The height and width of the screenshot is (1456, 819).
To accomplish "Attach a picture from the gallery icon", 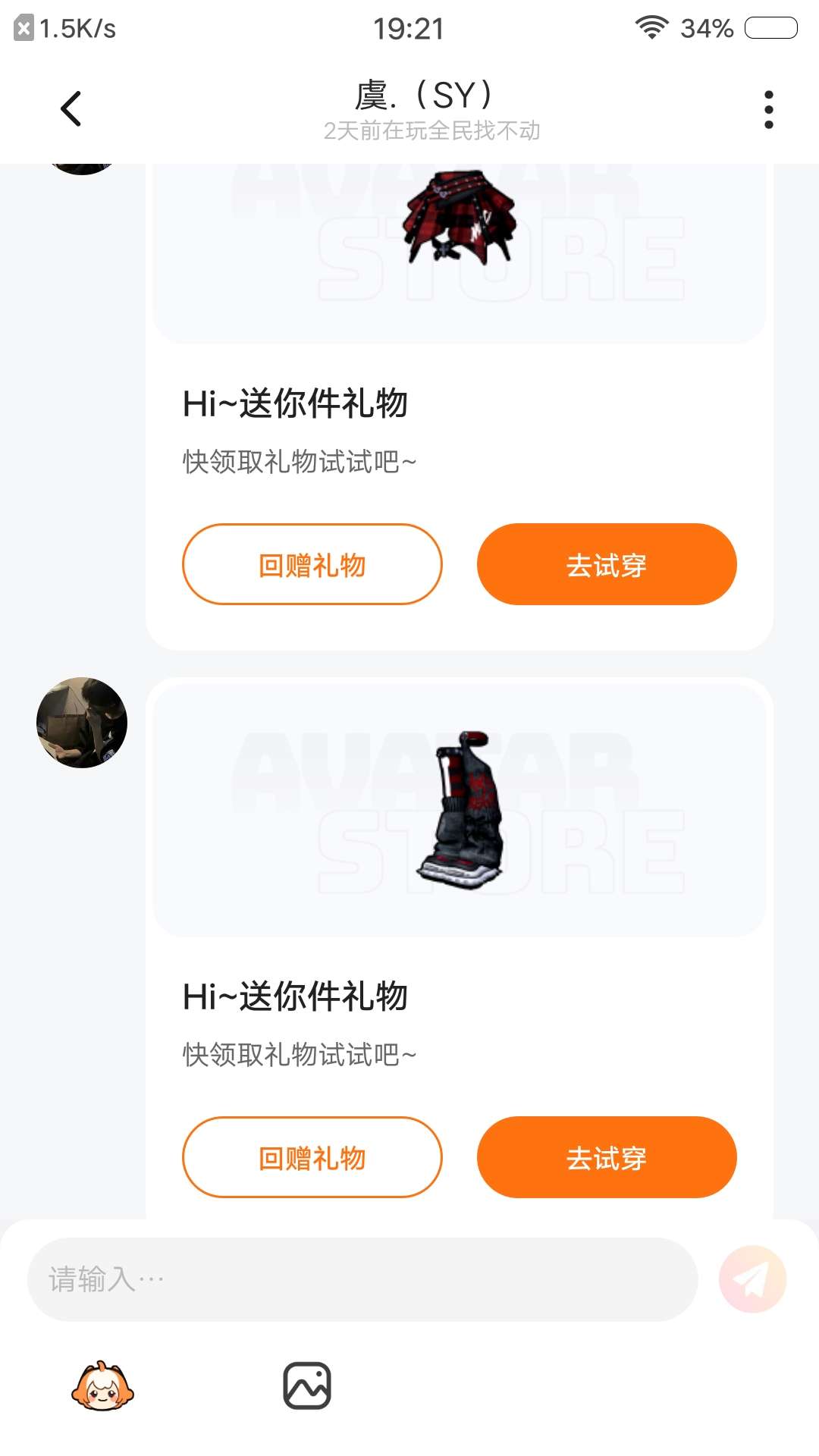I will [307, 1386].
